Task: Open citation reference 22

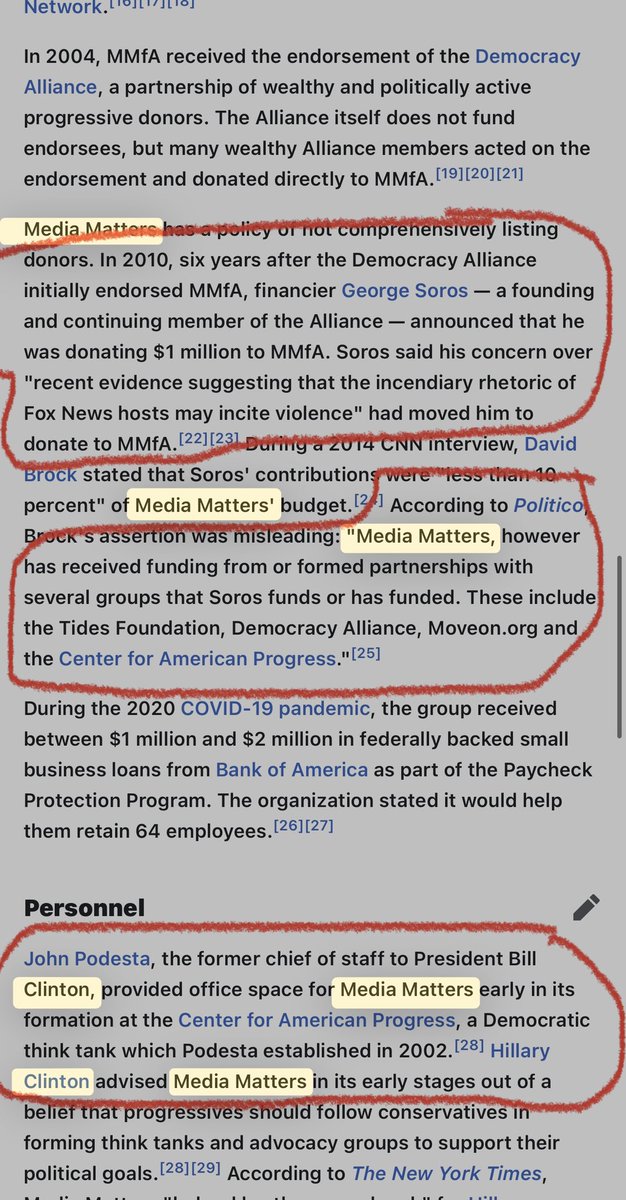Action: click(x=194, y=438)
